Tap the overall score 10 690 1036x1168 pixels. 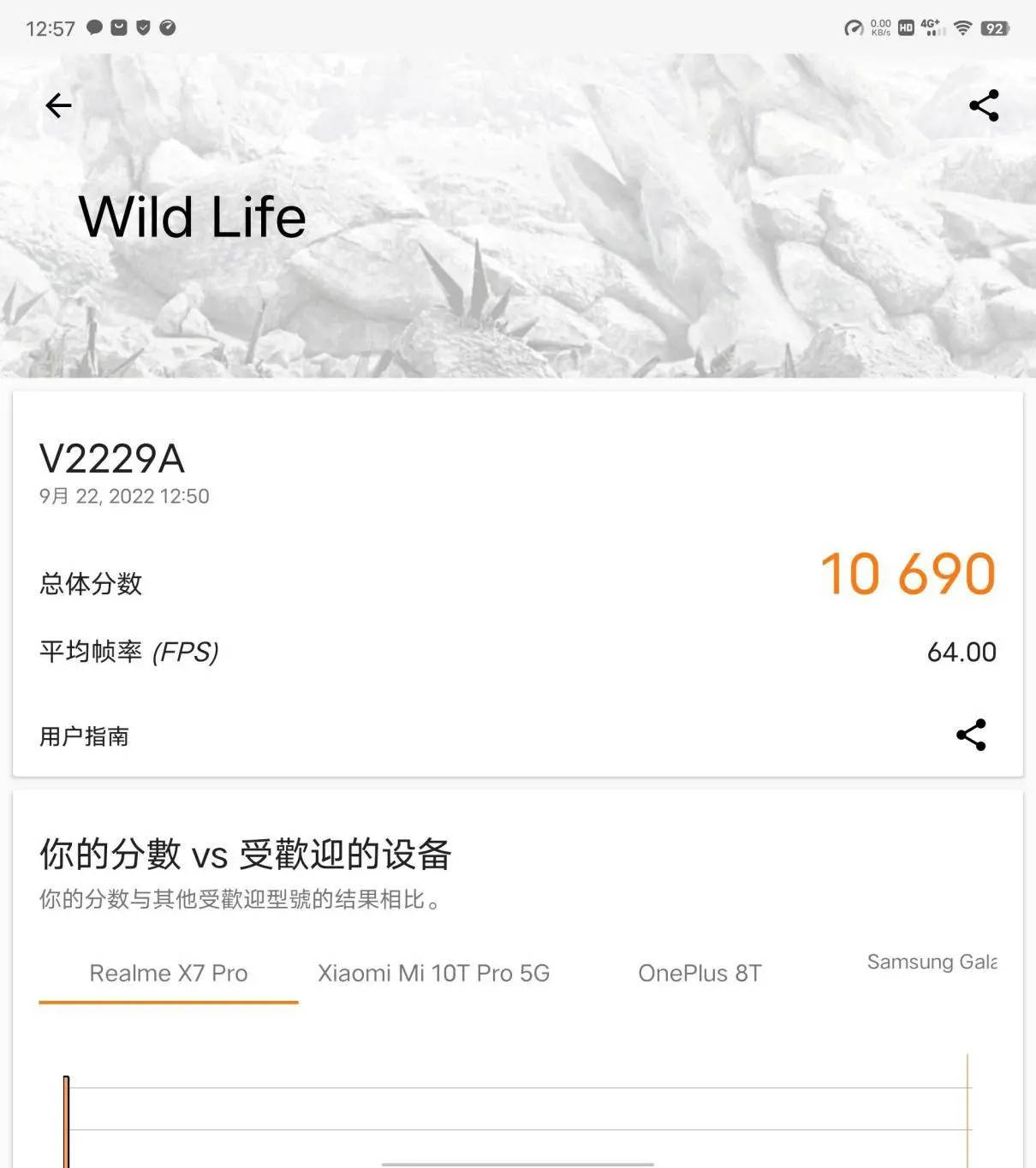pos(911,574)
